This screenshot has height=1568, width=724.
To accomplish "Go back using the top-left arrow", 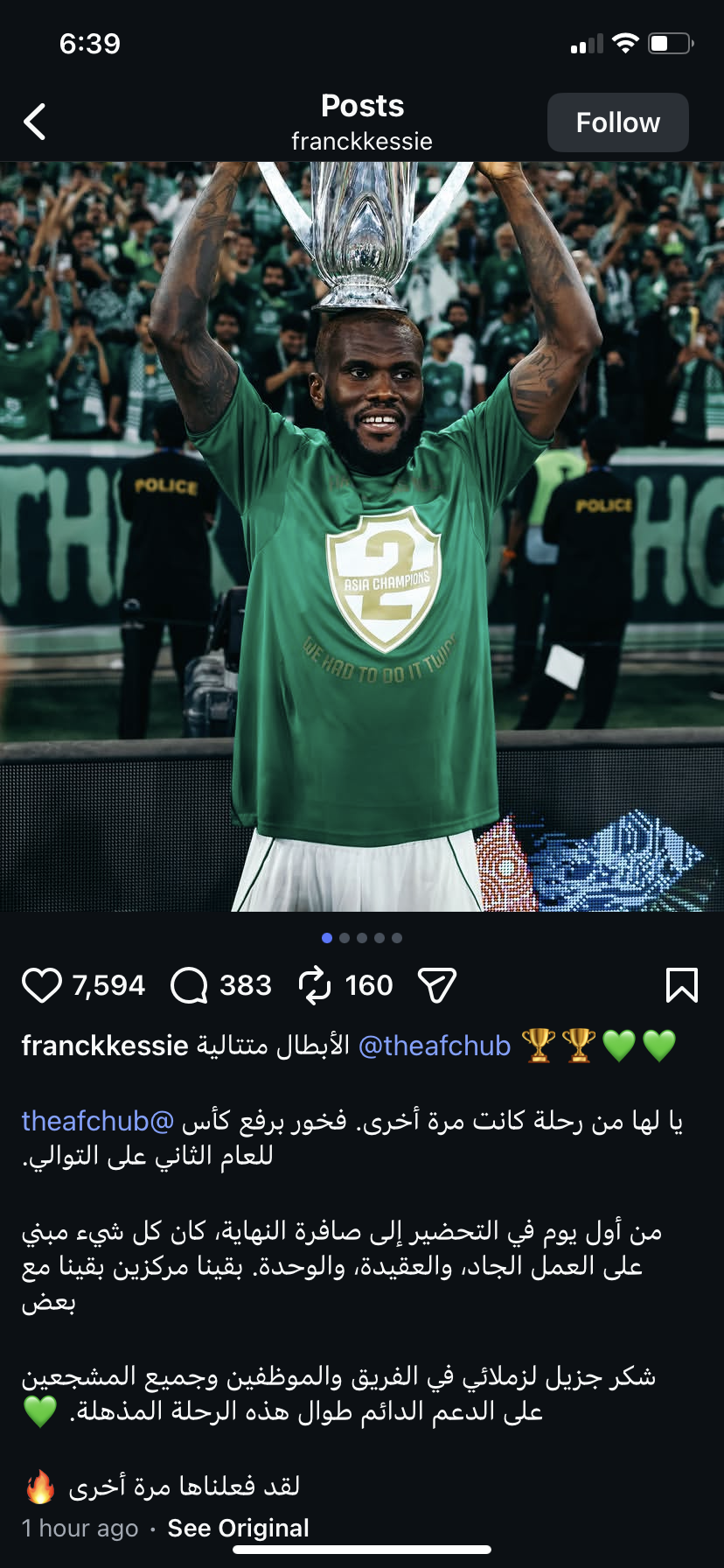I will click(x=35, y=122).
